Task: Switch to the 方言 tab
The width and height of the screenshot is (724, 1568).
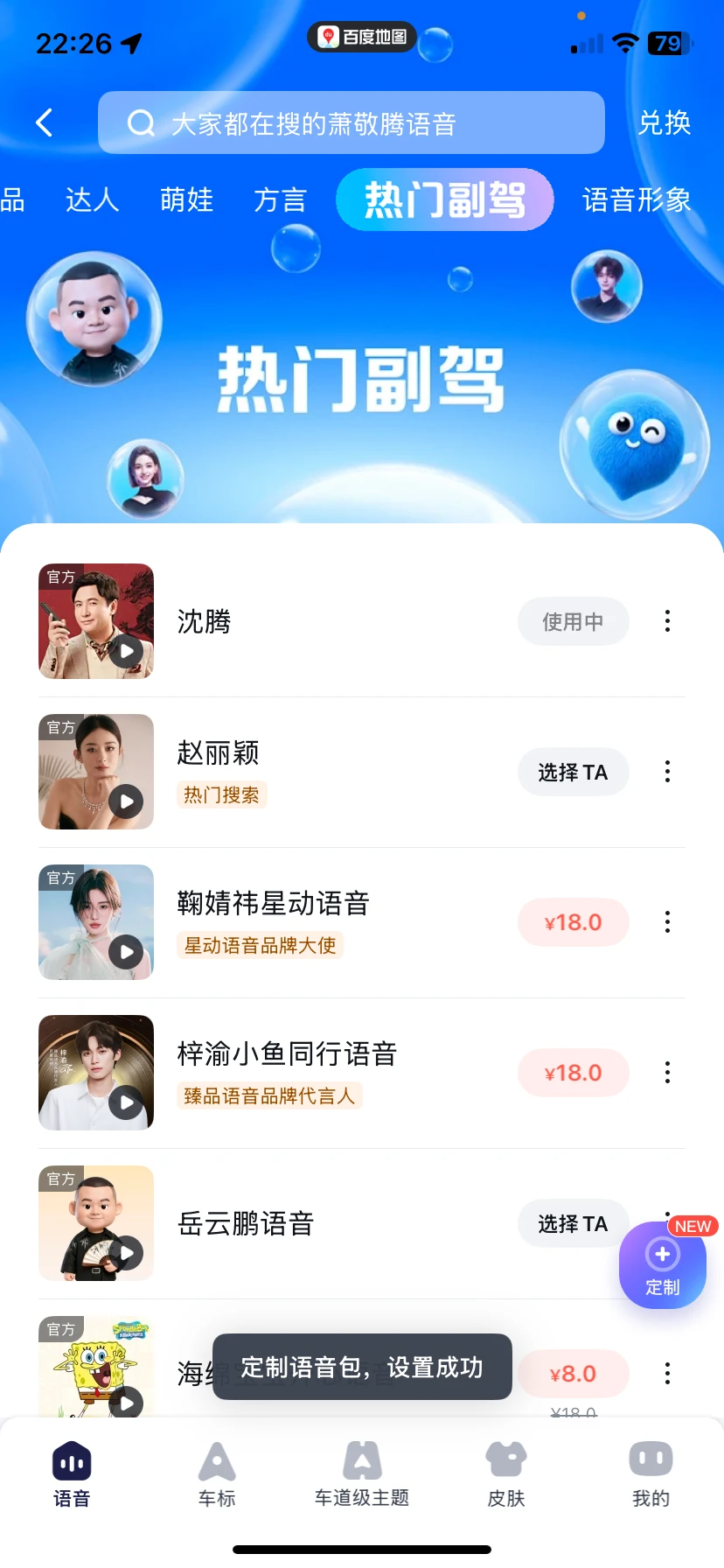Action: 280,199
